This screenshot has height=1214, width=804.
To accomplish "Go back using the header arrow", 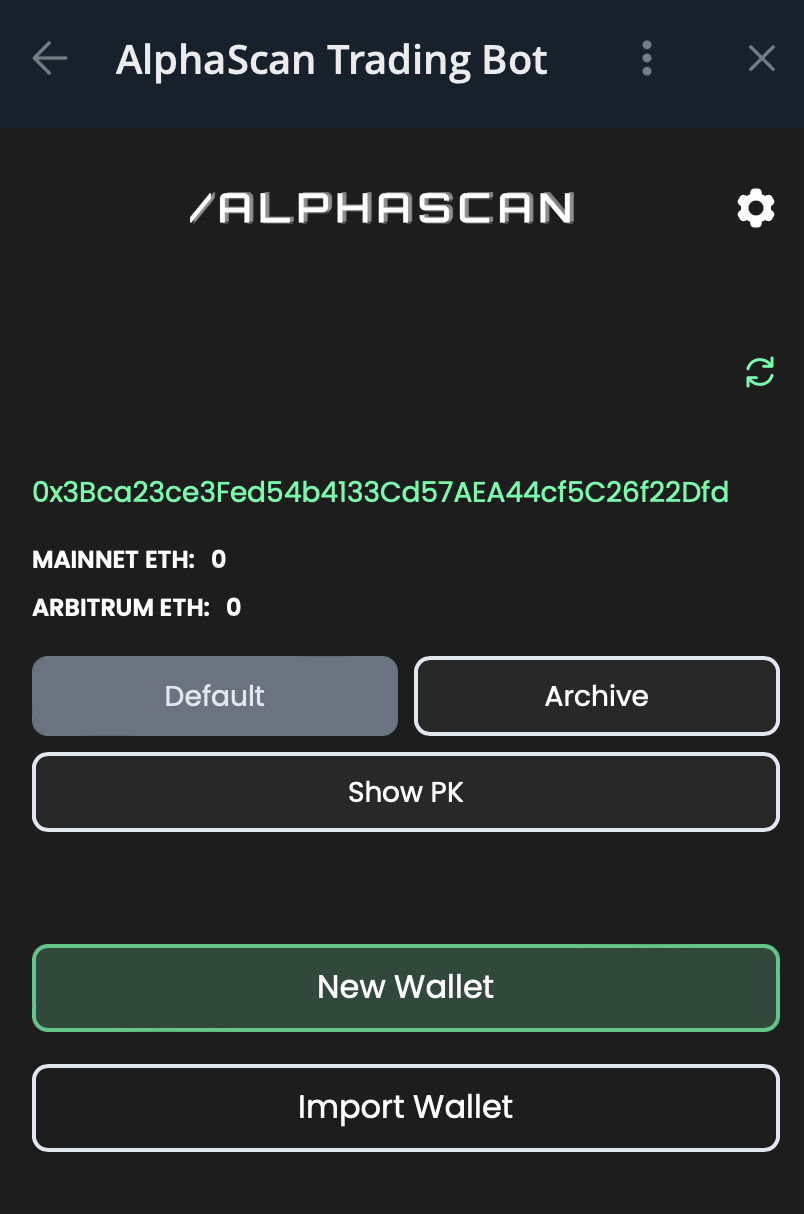I will coord(49,59).
